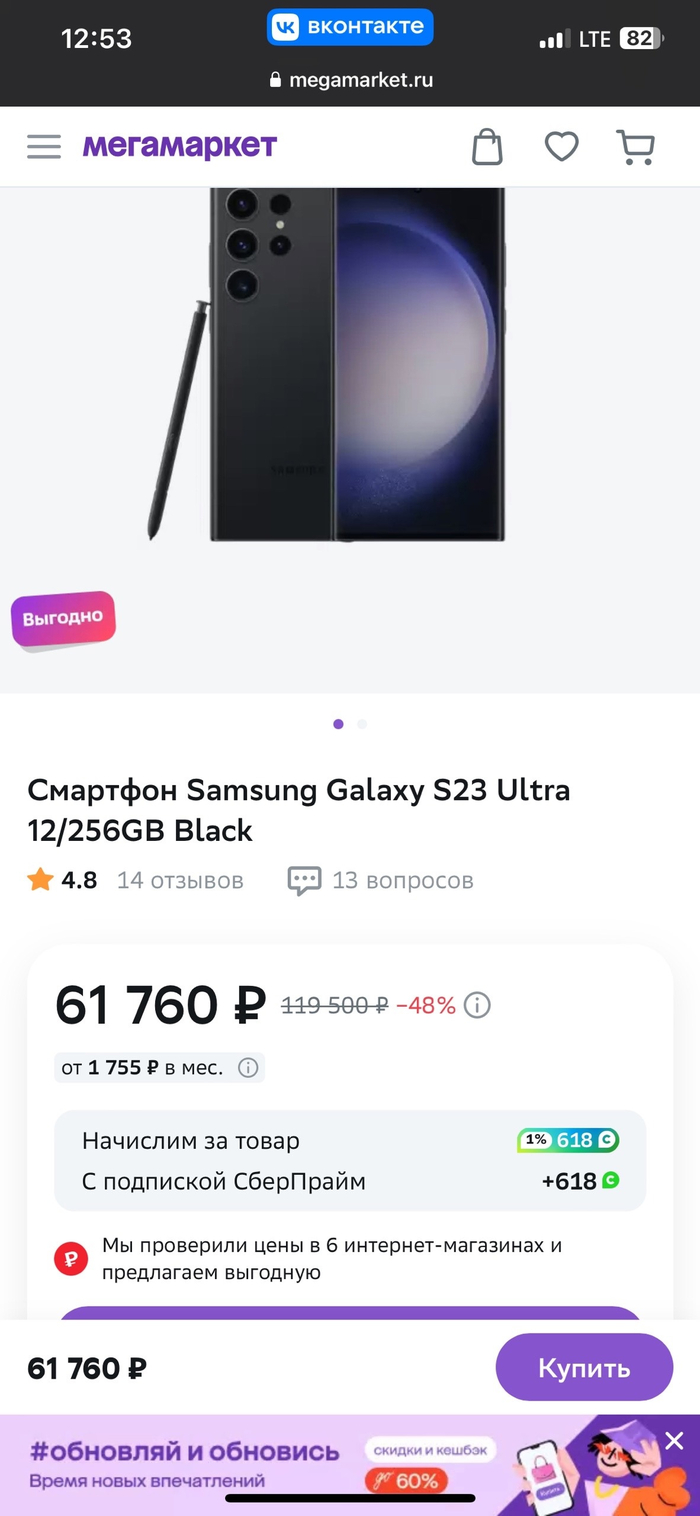Screen dimensions: 700x1516
Task: Go to the Мегамаркет home page
Action: [179, 147]
